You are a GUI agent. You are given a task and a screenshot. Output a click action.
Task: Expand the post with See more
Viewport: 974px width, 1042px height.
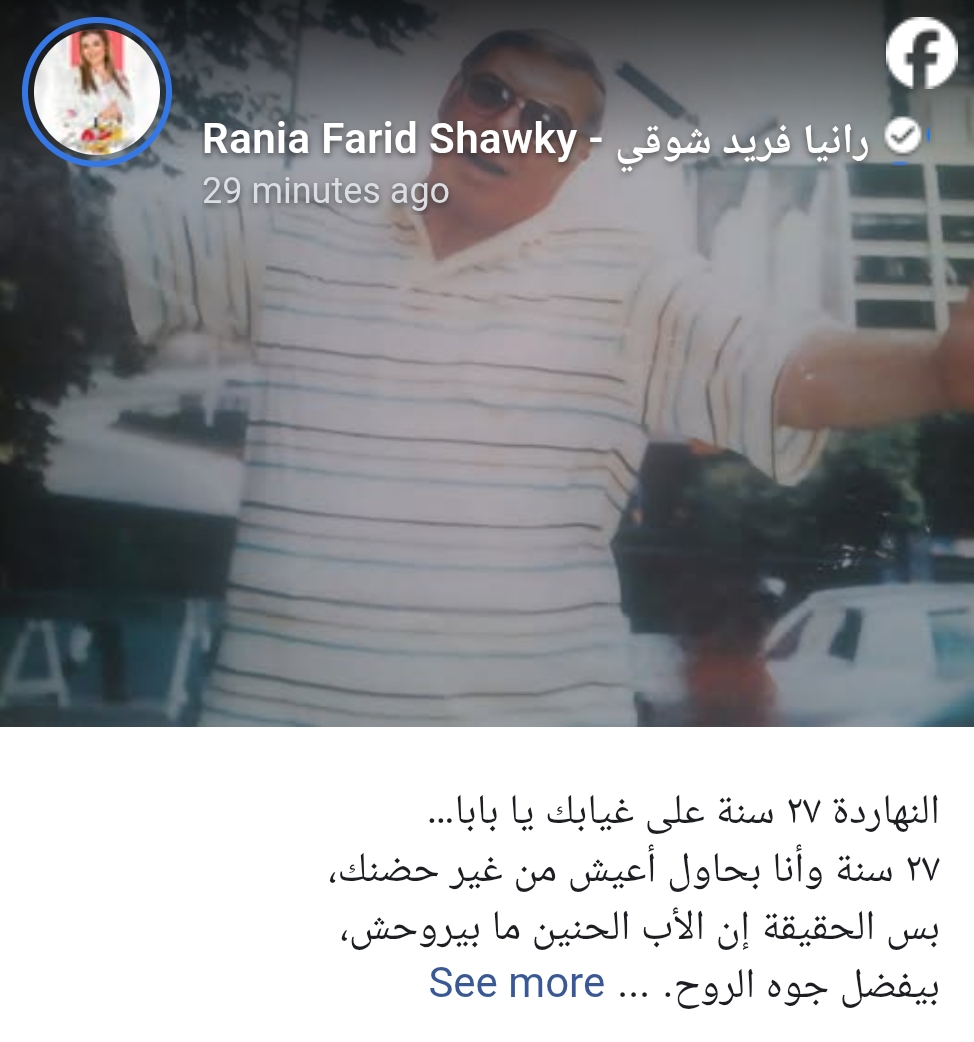(516, 983)
